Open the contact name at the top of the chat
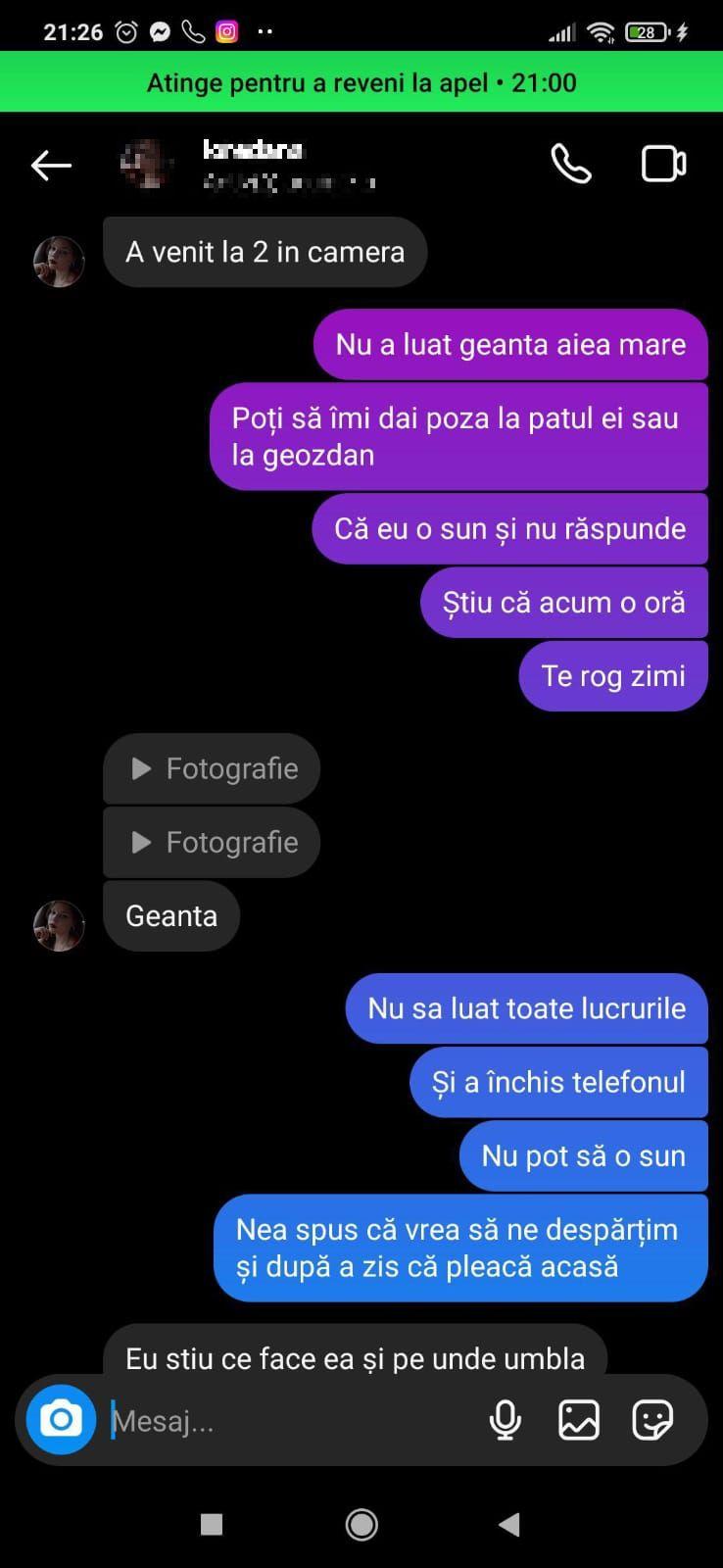Image resolution: width=723 pixels, height=1568 pixels. pyautogui.click(x=253, y=151)
